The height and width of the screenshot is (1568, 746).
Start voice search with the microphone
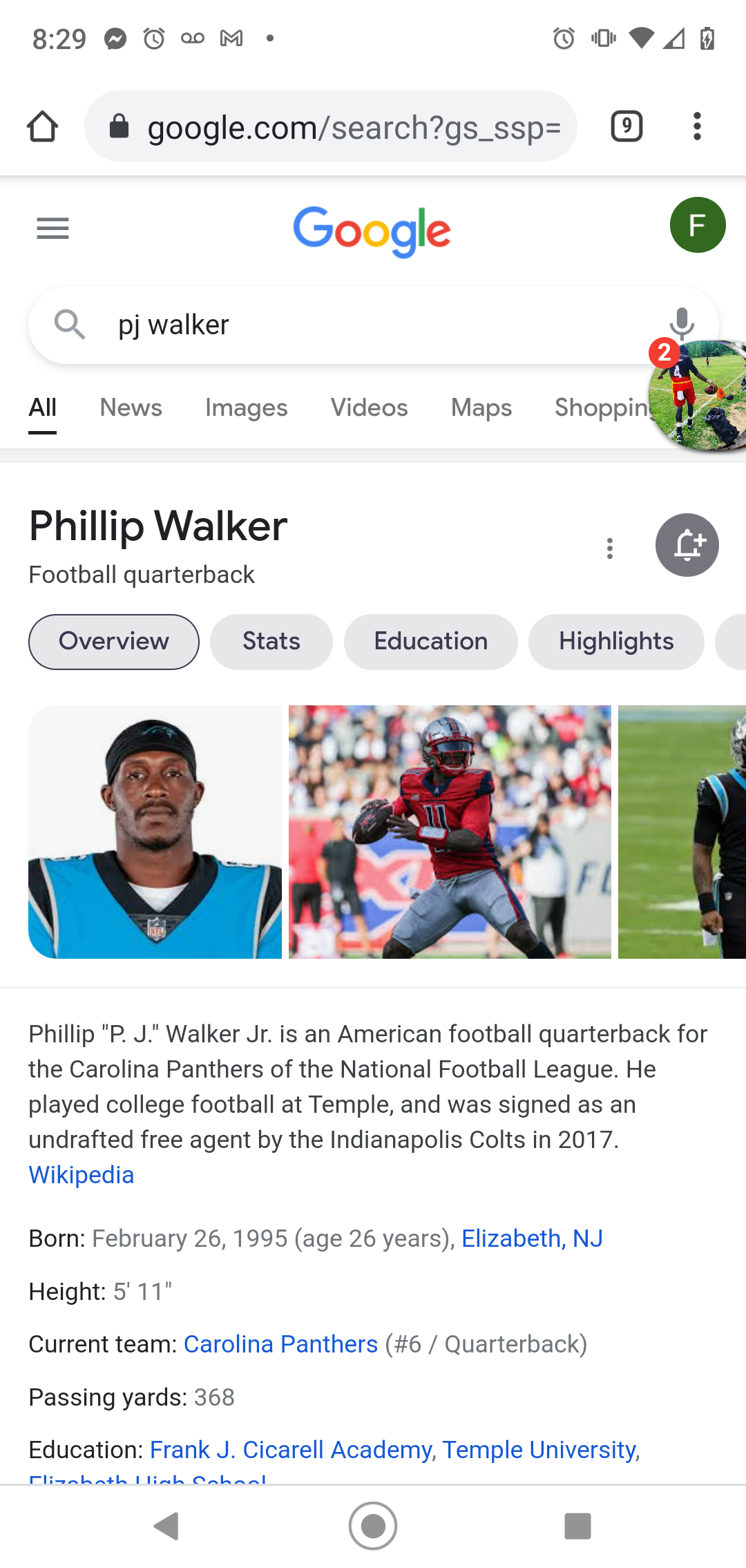(x=681, y=323)
